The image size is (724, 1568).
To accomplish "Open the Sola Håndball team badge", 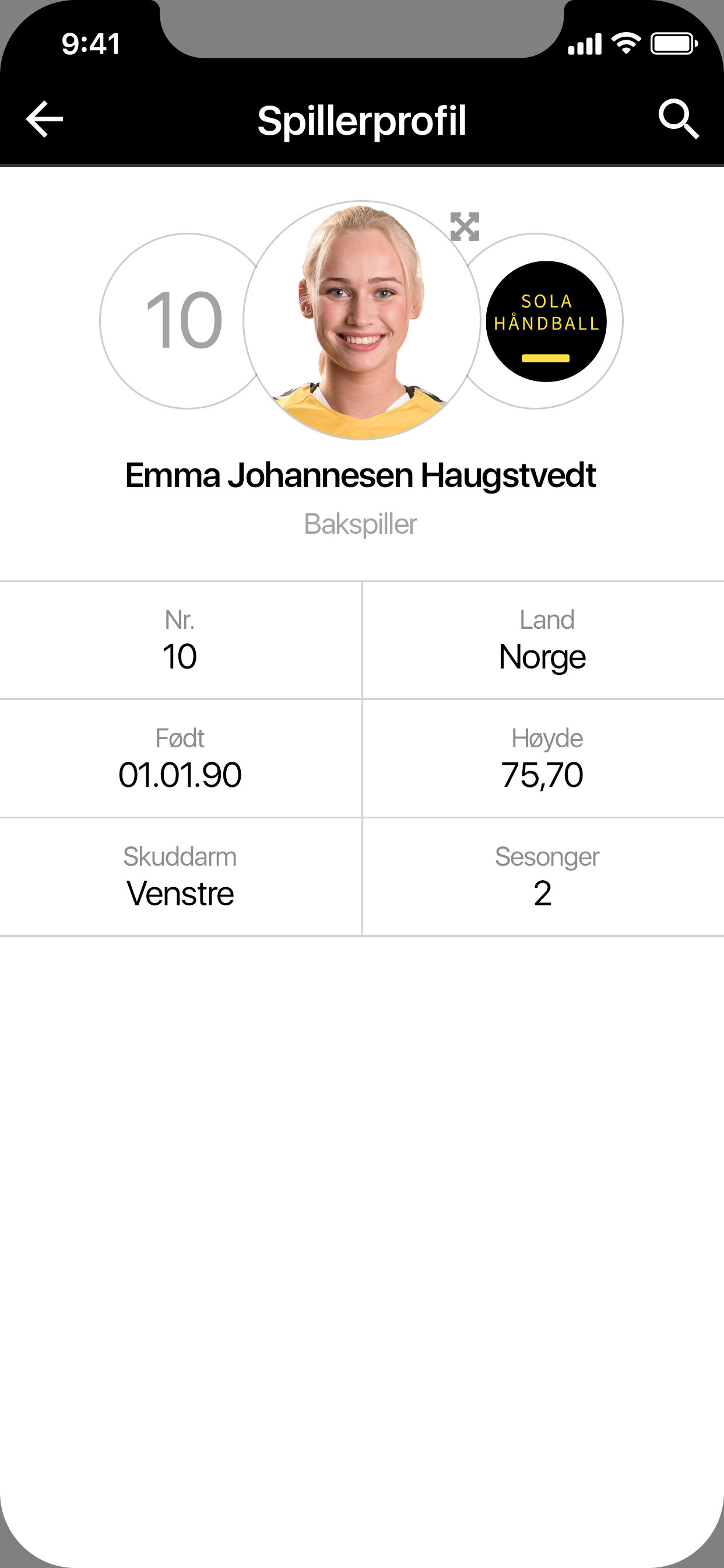I will tap(546, 321).
